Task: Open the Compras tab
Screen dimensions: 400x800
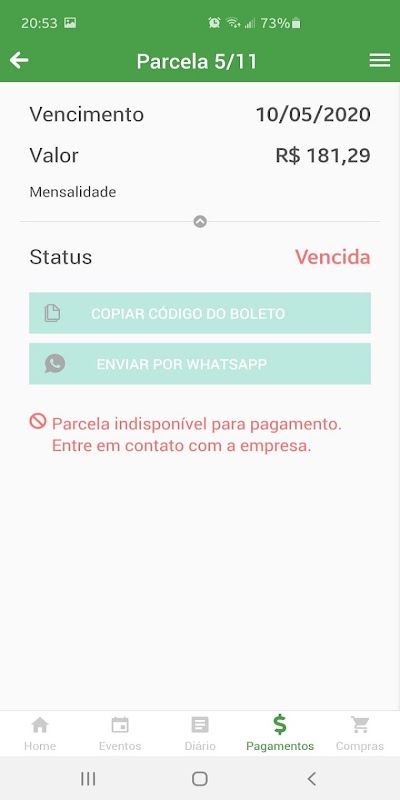Action: [360, 734]
